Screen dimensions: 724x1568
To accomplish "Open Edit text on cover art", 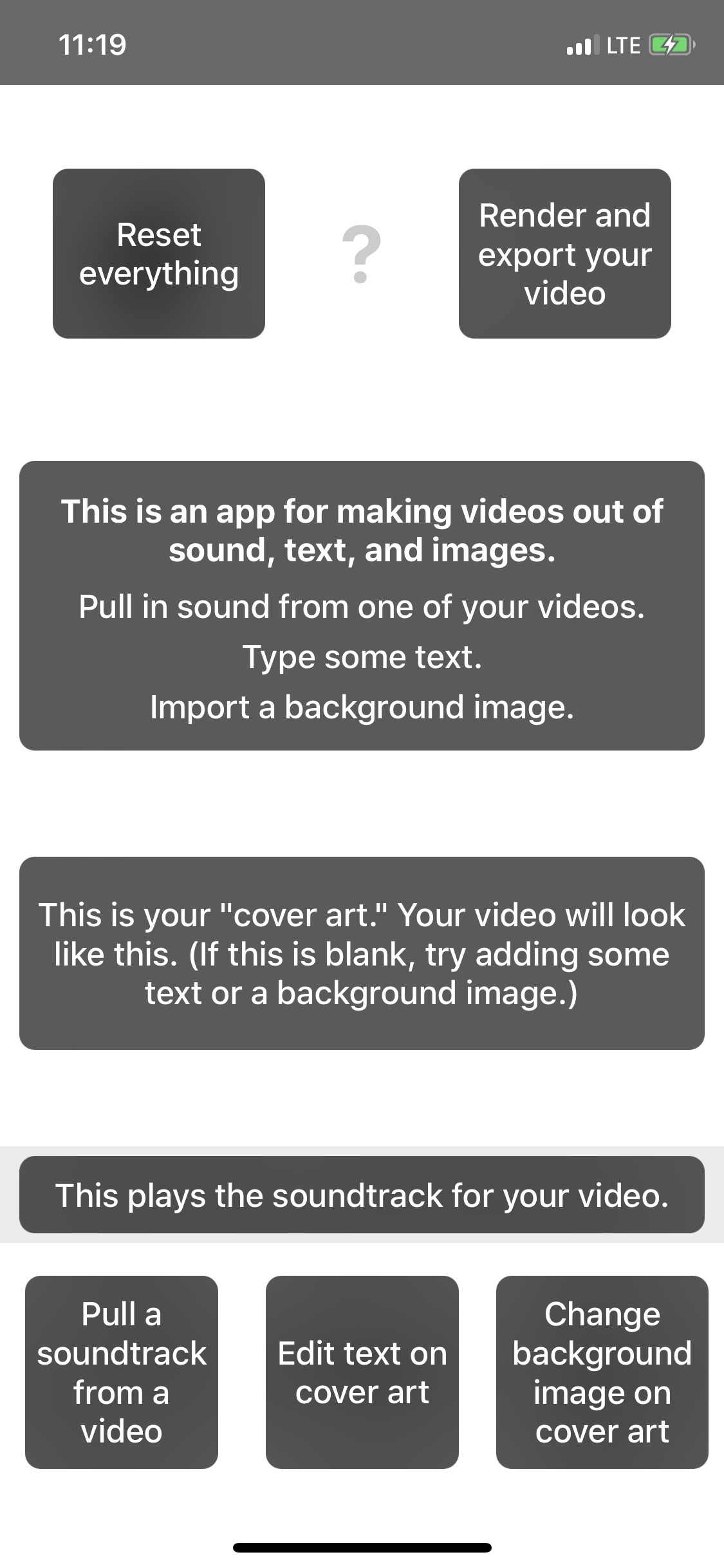I will point(362,1372).
